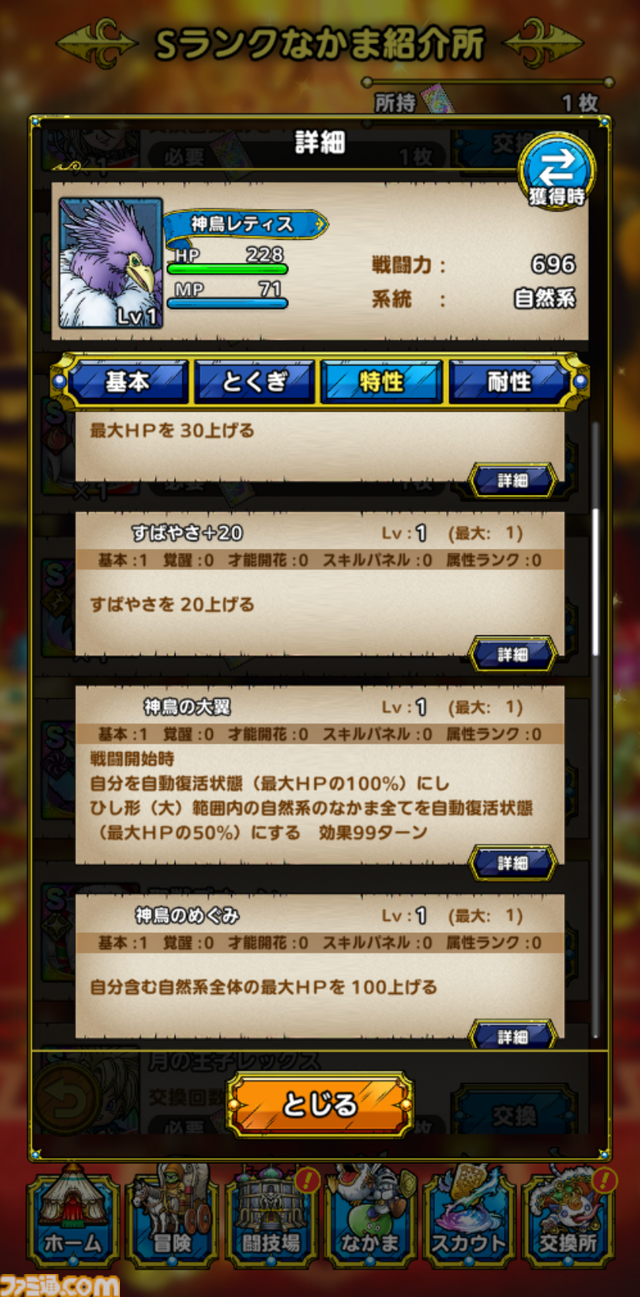Toggle the 獲得時 swap button
Image resolution: width=640 pixels, height=1297 pixels.
(554, 168)
